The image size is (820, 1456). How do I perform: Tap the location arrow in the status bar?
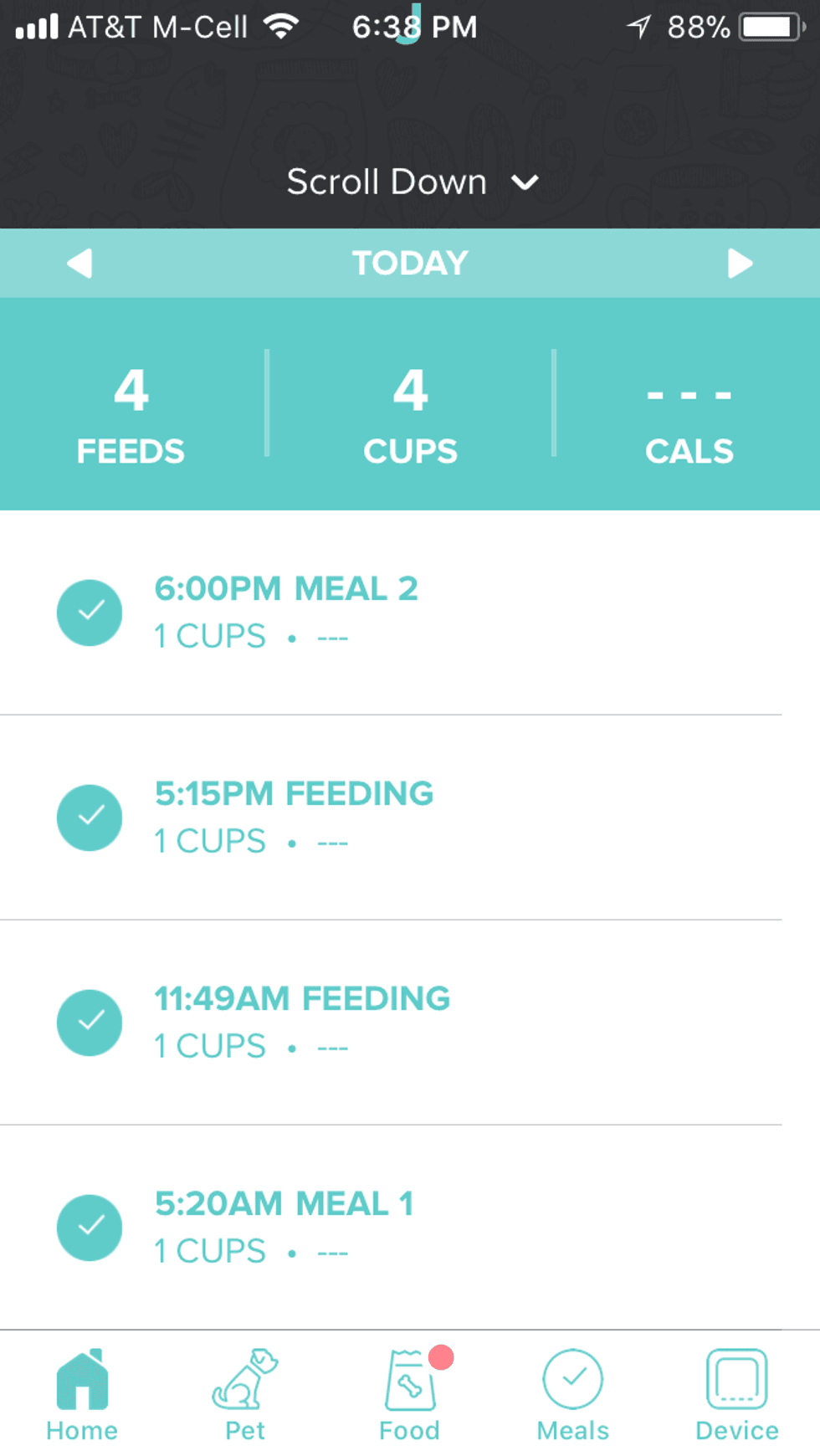[x=638, y=27]
